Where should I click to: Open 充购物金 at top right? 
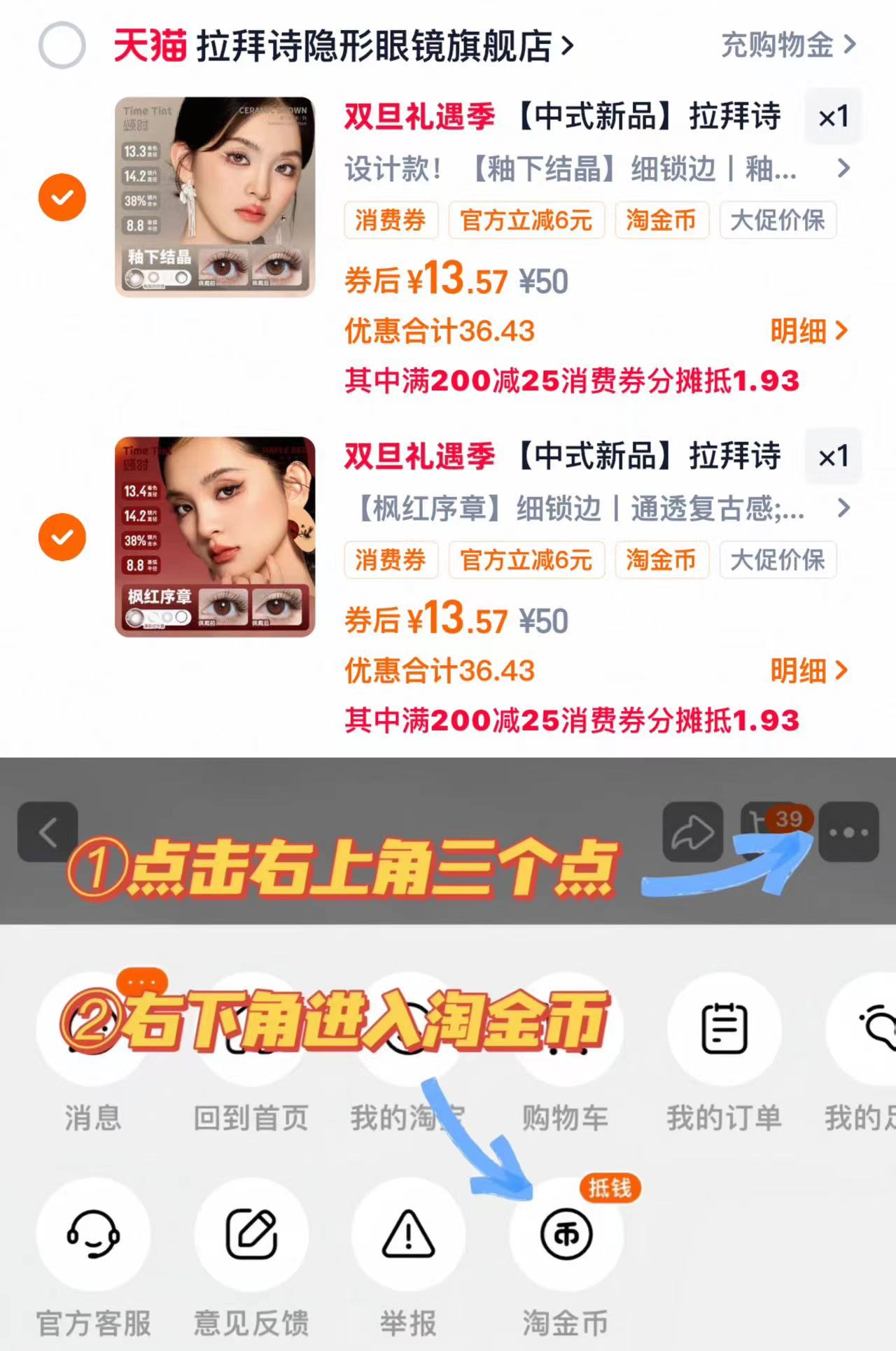coord(778,44)
